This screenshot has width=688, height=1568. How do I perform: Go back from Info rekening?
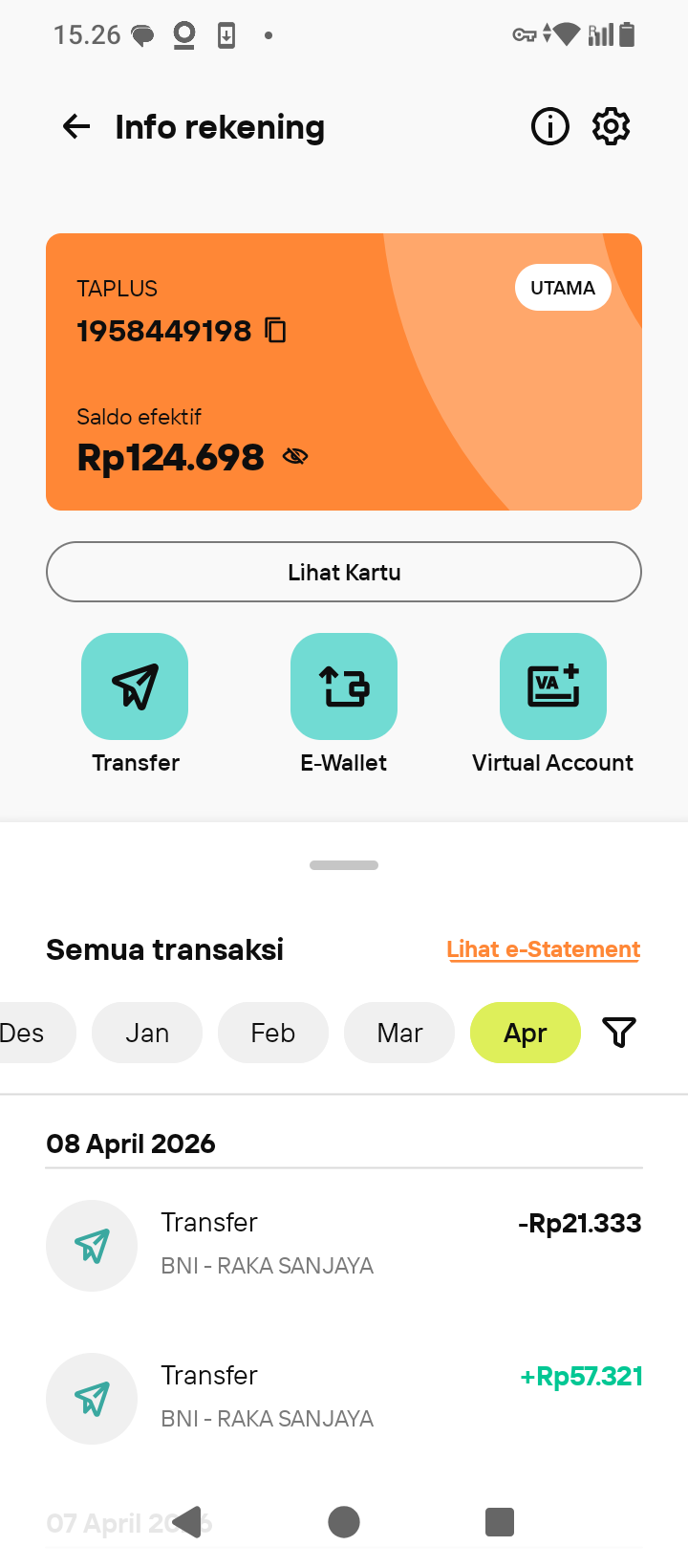point(76,126)
